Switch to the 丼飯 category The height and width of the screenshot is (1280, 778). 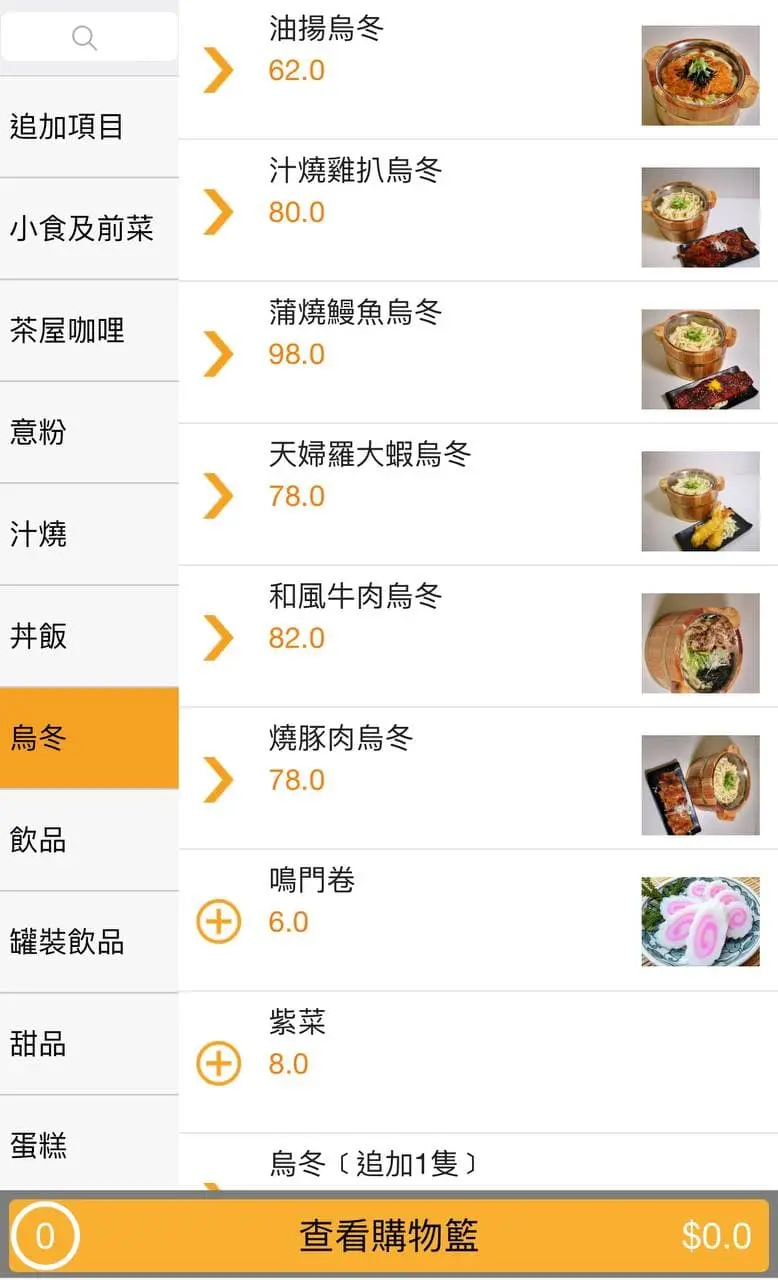pos(88,637)
